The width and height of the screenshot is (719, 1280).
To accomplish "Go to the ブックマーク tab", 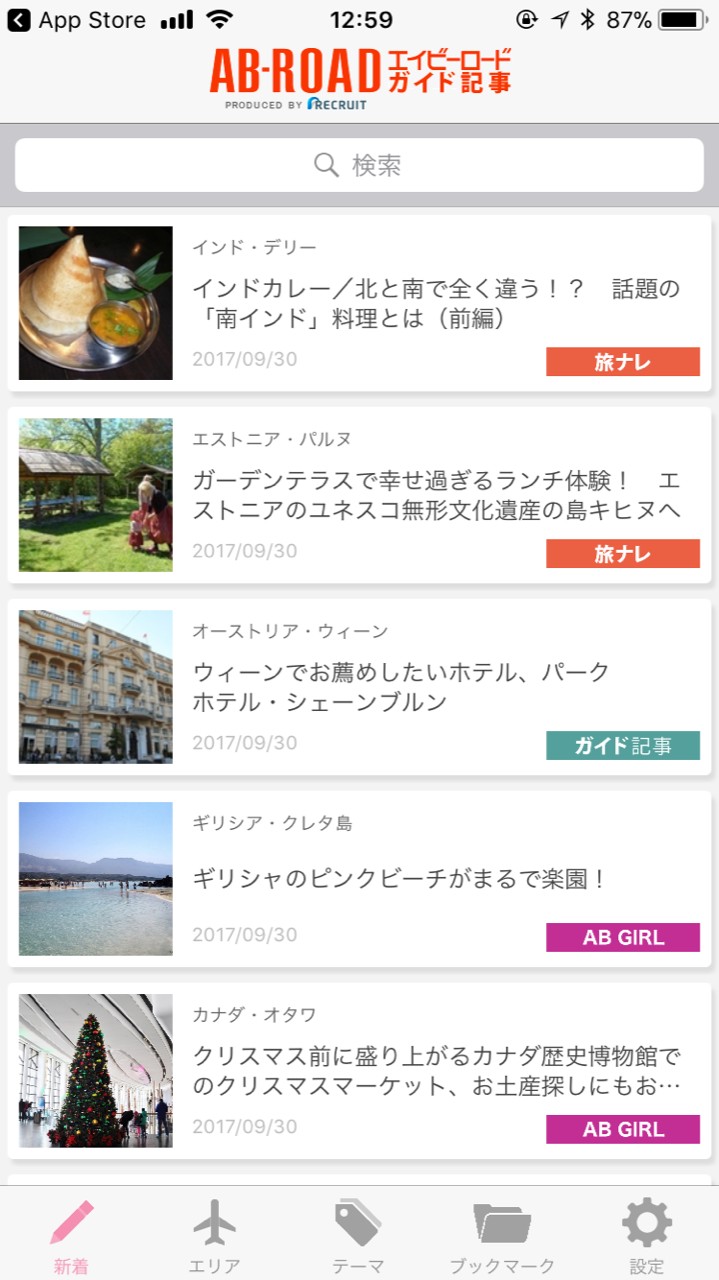I will coord(502,1235).
